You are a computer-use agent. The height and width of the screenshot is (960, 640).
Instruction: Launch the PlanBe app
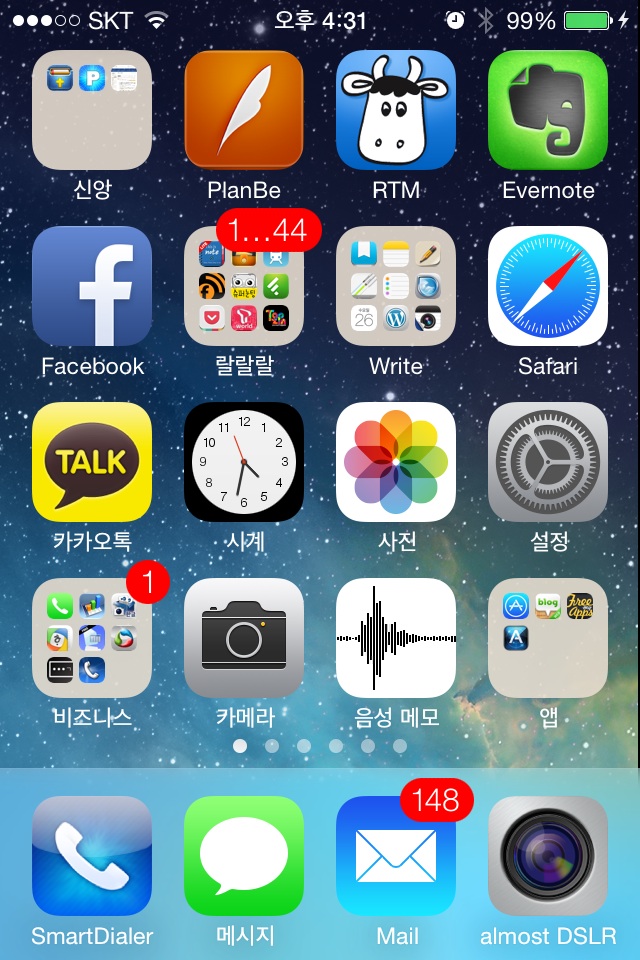pyautogui.click(x=244, y=110)
